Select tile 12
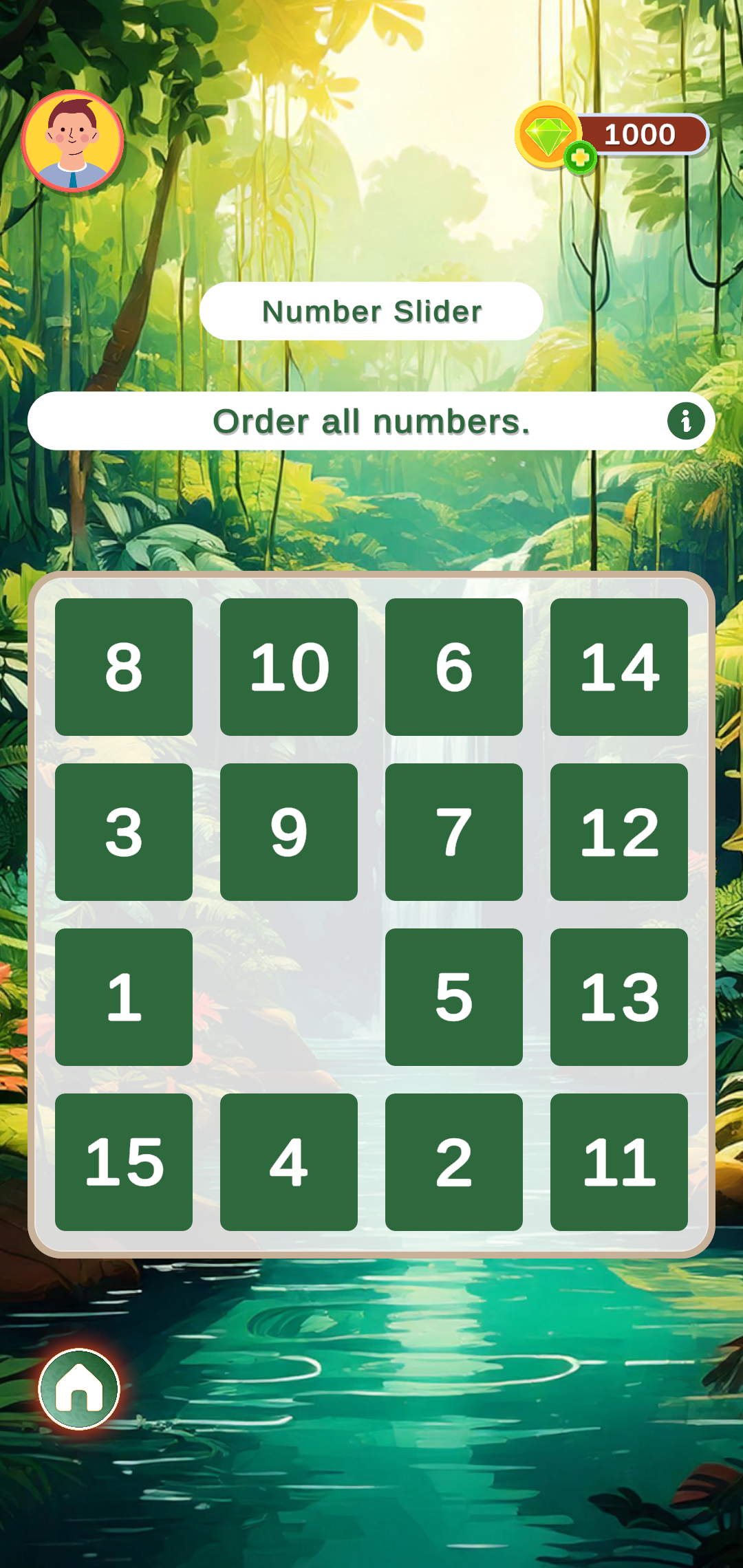The image size is (743, 1568). click(x=619, y=832)
